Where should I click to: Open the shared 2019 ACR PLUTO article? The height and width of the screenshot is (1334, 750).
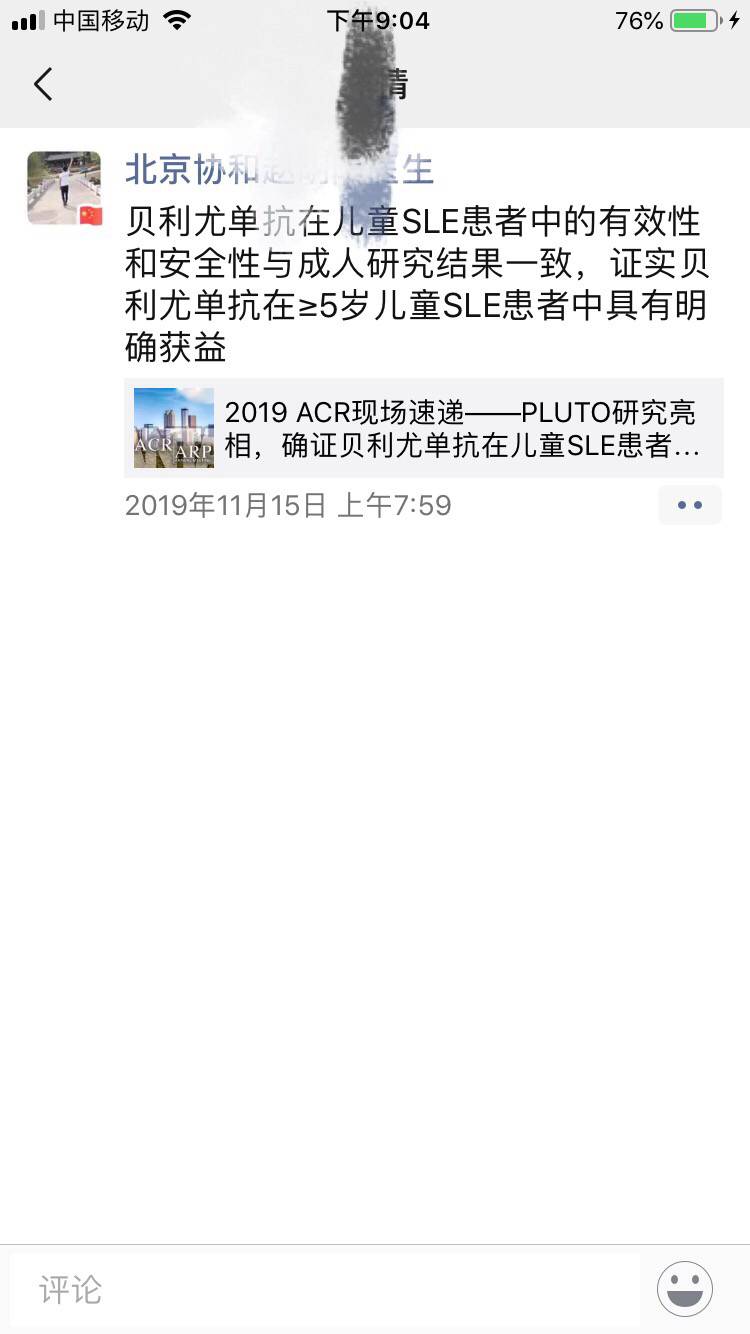click(424, 428)
